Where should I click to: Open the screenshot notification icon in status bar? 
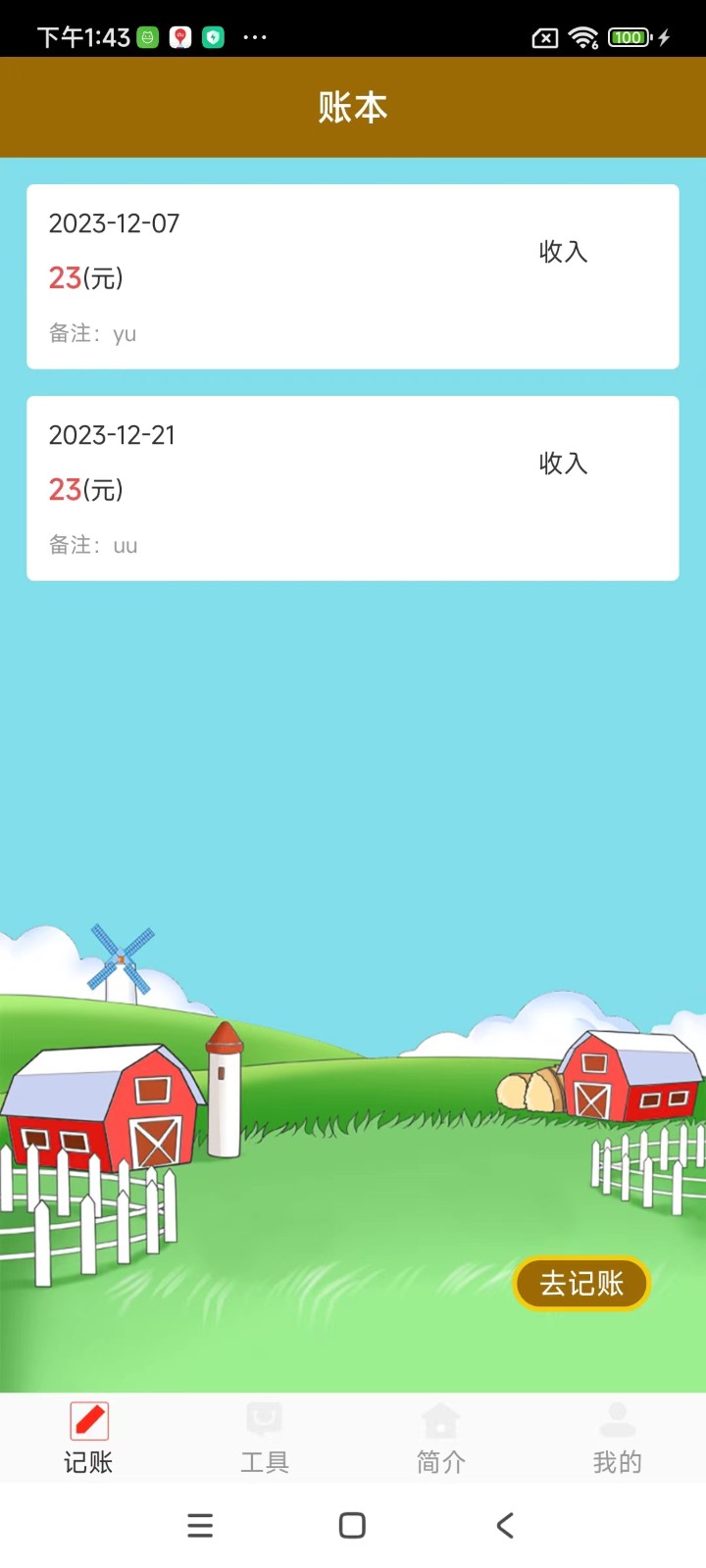pos(146,37)
